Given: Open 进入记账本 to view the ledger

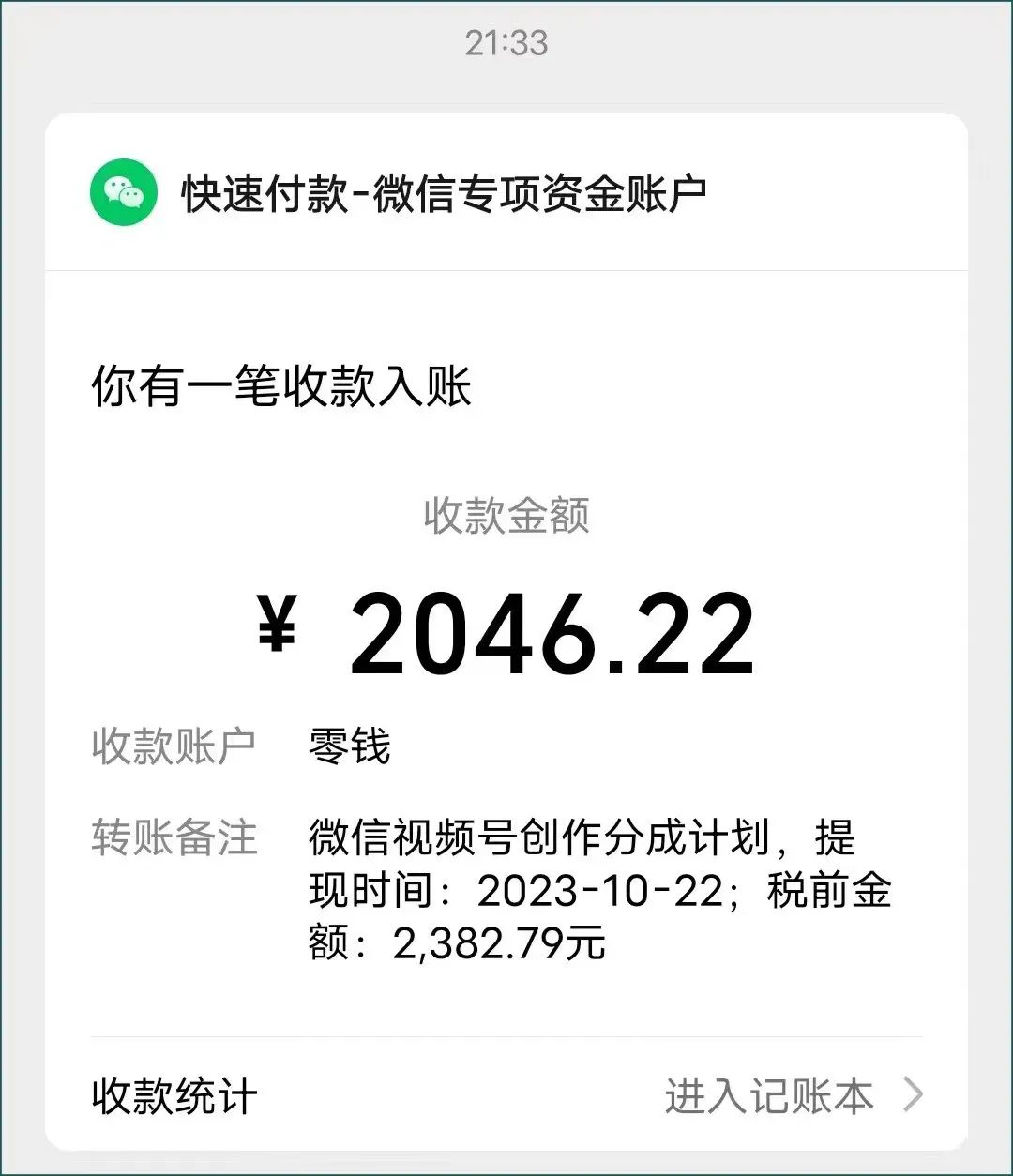Looking at the screenshot, I should click(x=771, y=1093).
